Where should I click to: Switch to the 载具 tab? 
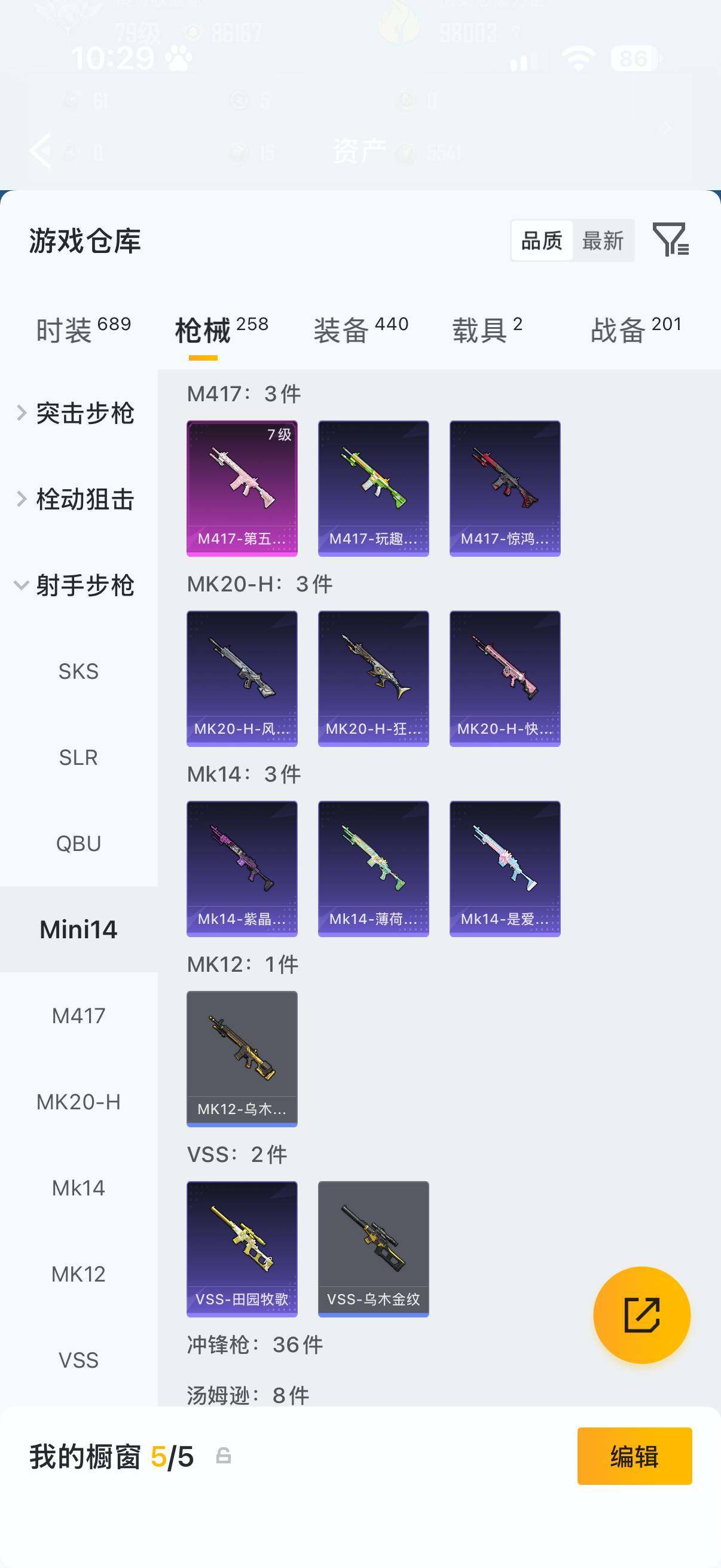(x=487, y=330)
